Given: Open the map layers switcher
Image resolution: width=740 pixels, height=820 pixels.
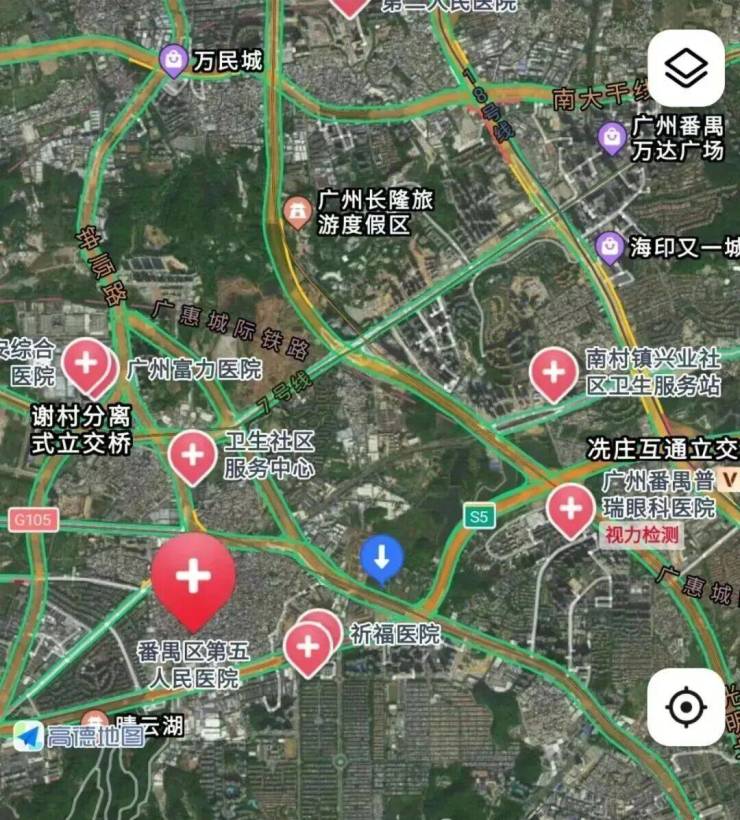Looking at the screenshot, I should (686, 68).
